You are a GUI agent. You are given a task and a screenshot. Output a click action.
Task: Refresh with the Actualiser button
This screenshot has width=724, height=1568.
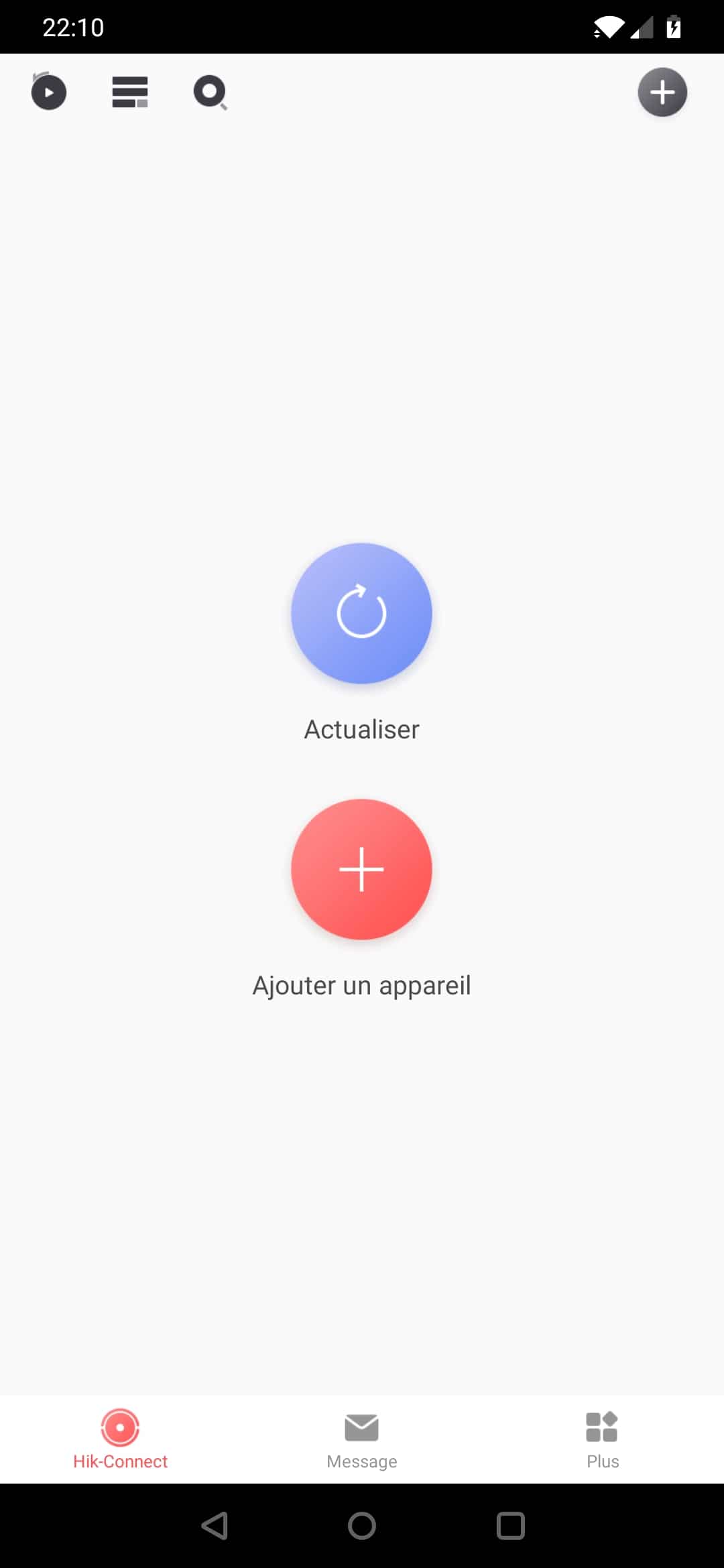[x=361, y=613]
